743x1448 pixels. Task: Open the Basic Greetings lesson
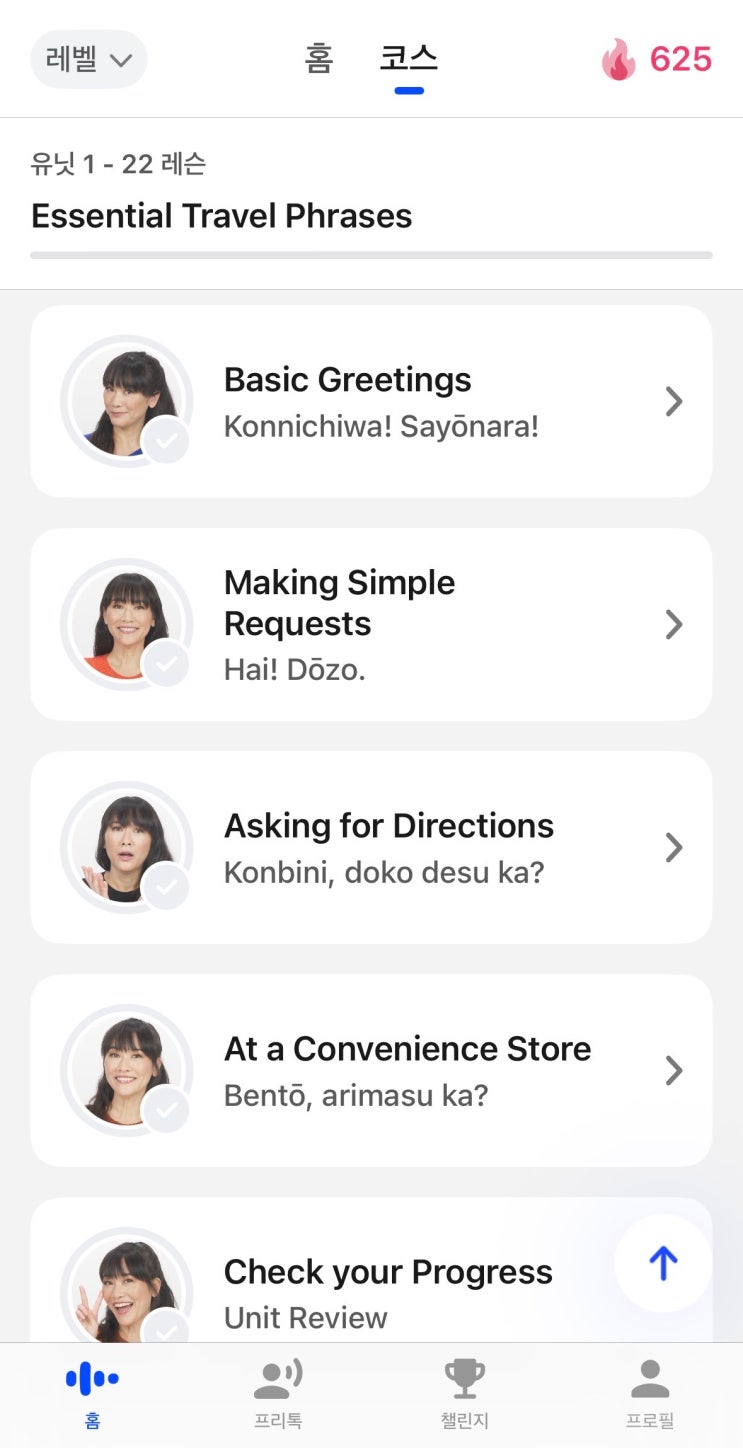tap(371, 402)
